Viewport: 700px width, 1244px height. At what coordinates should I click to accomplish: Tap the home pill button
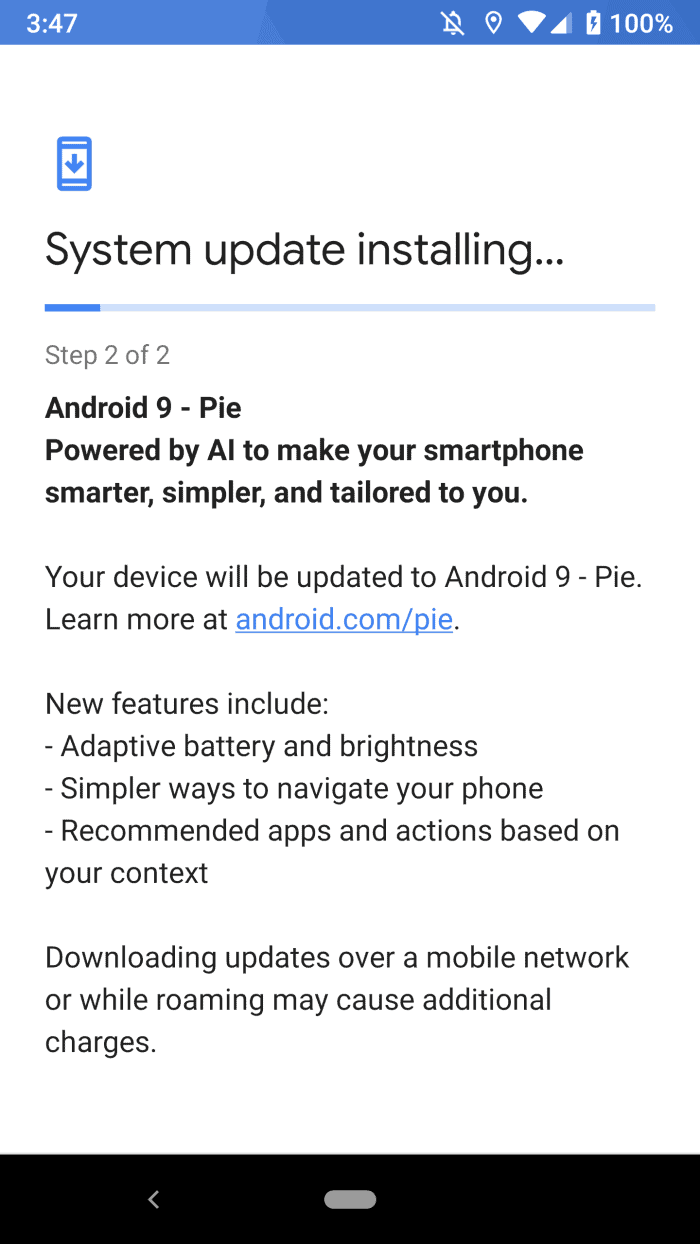tap(350, 1199)
